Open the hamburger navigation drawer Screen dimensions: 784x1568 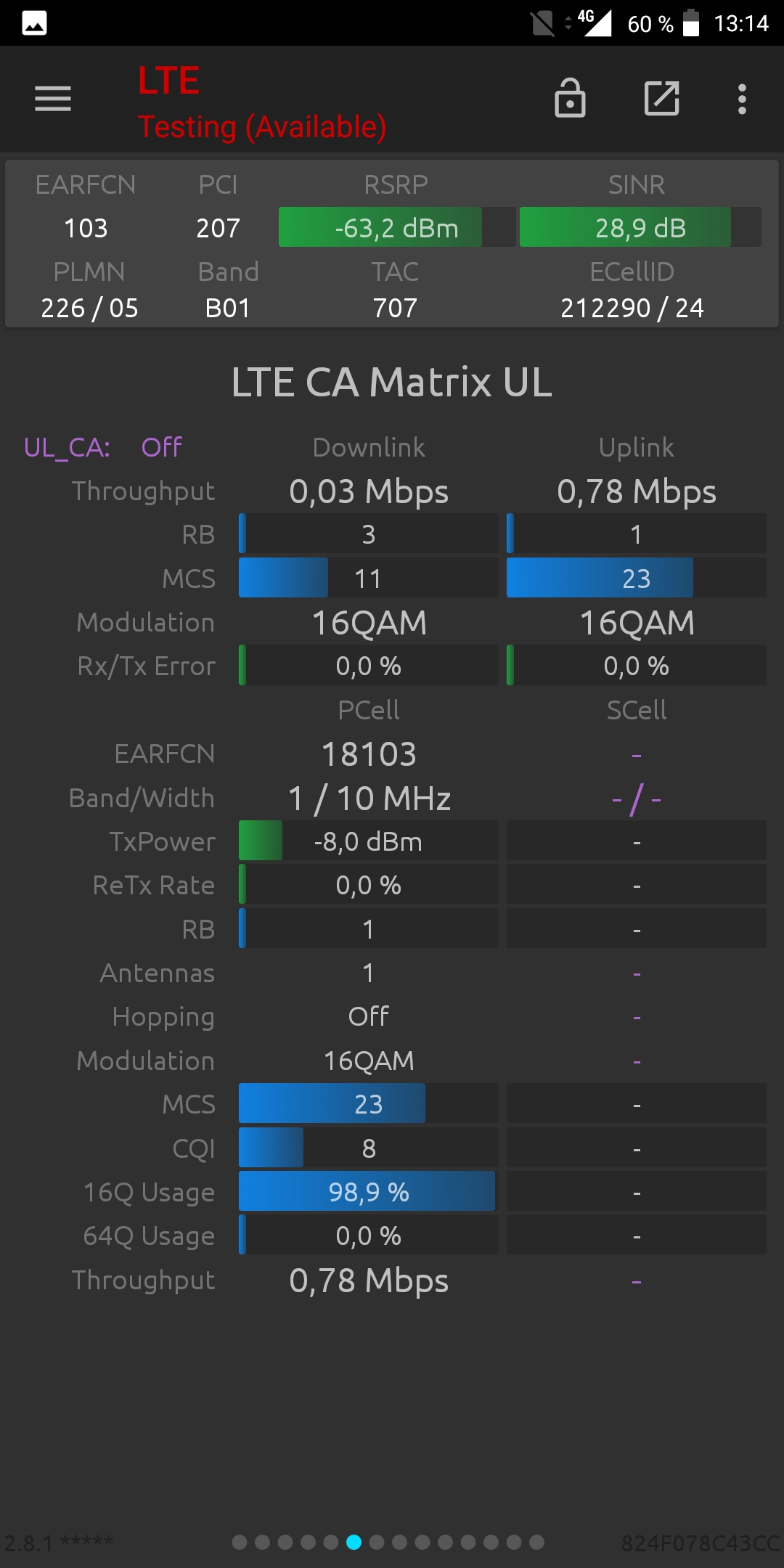click(53, 99)
